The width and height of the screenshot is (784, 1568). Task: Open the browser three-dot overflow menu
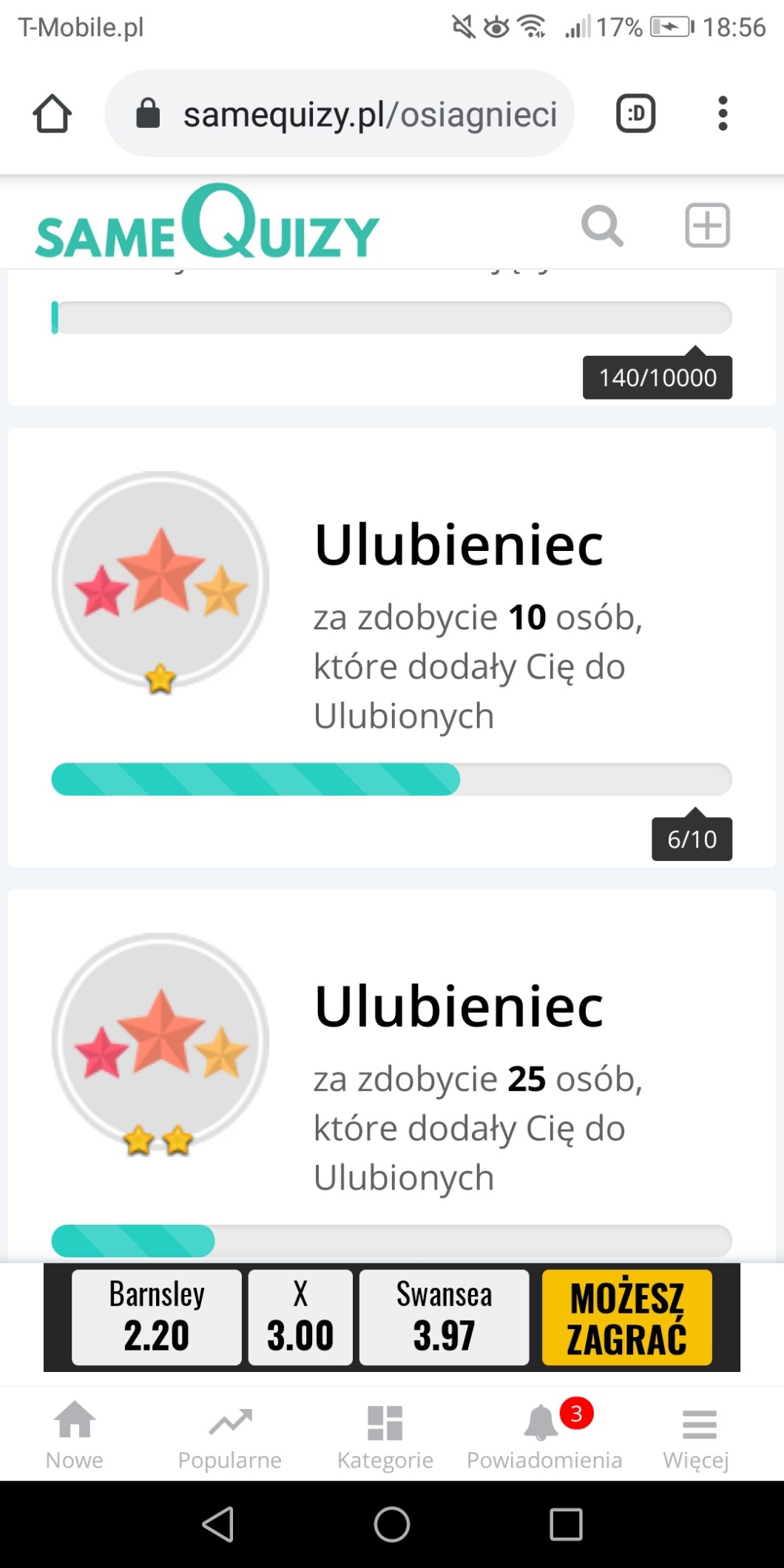(723, 114)
